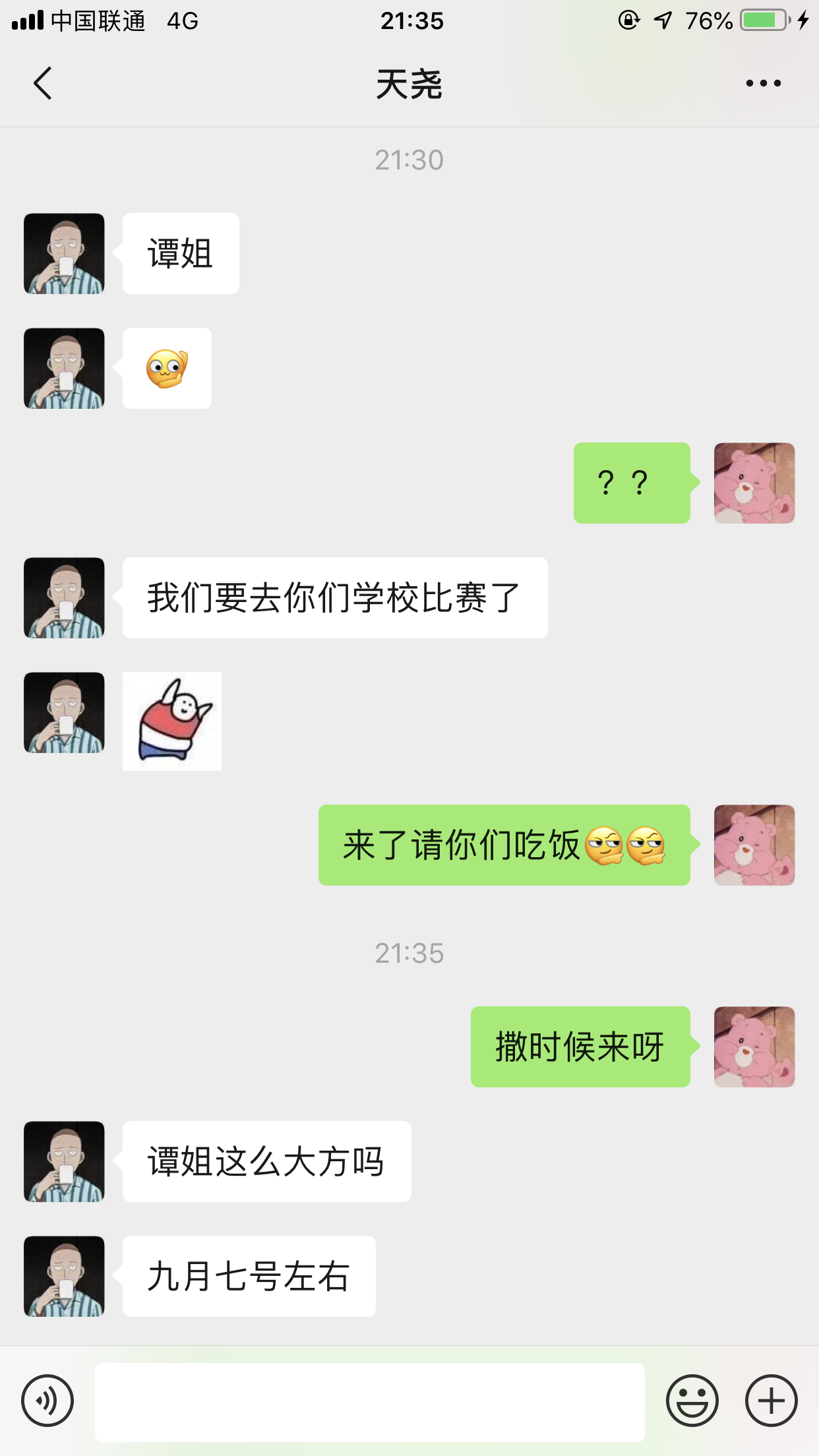Open the chat info overflow menu

(763, 84)
